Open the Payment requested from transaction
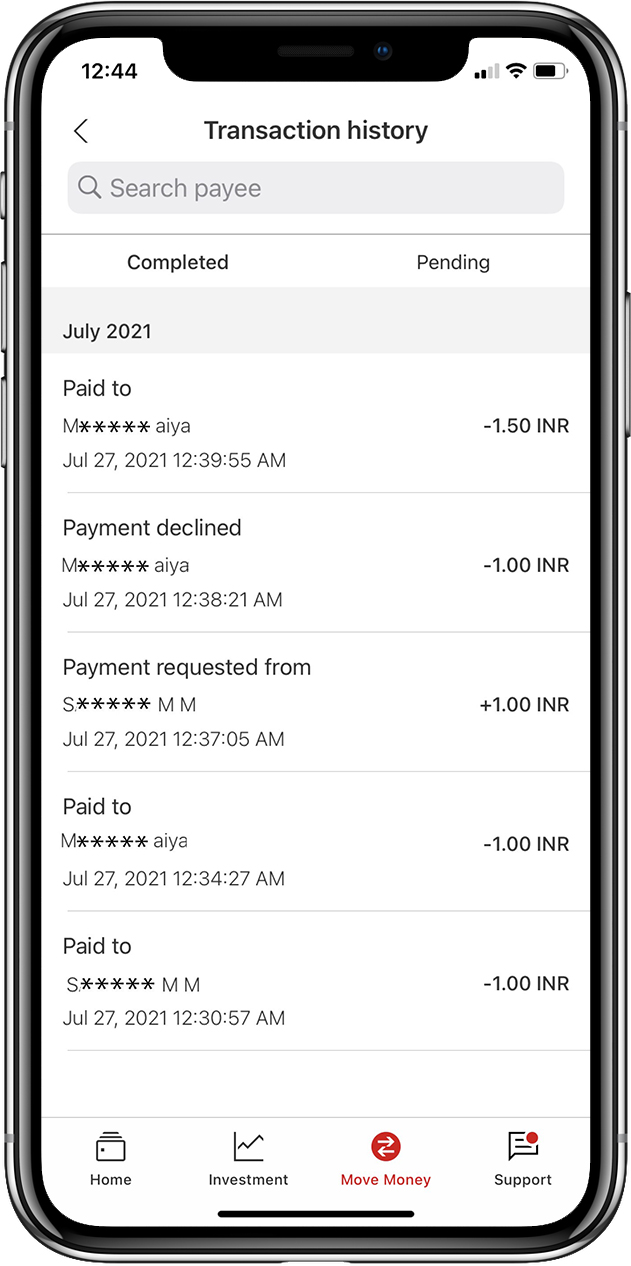This screenshot has height=1266, width=631. pos(316,702)
